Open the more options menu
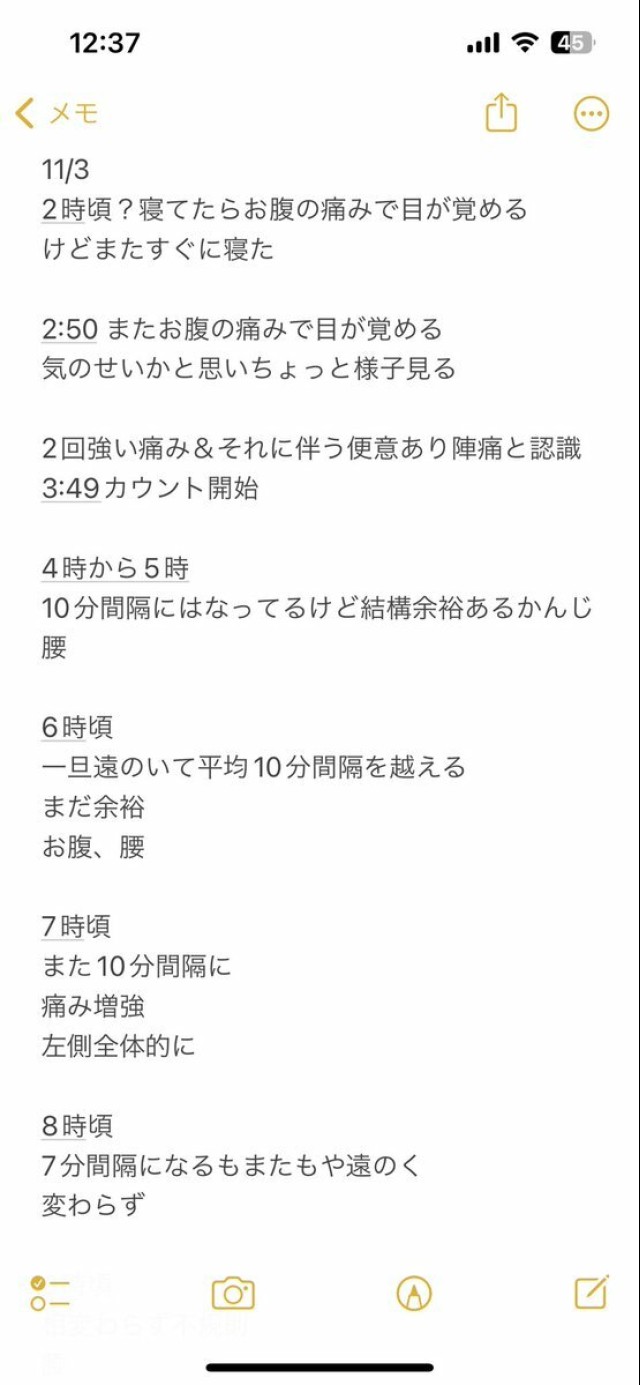 tap(591, 113)
